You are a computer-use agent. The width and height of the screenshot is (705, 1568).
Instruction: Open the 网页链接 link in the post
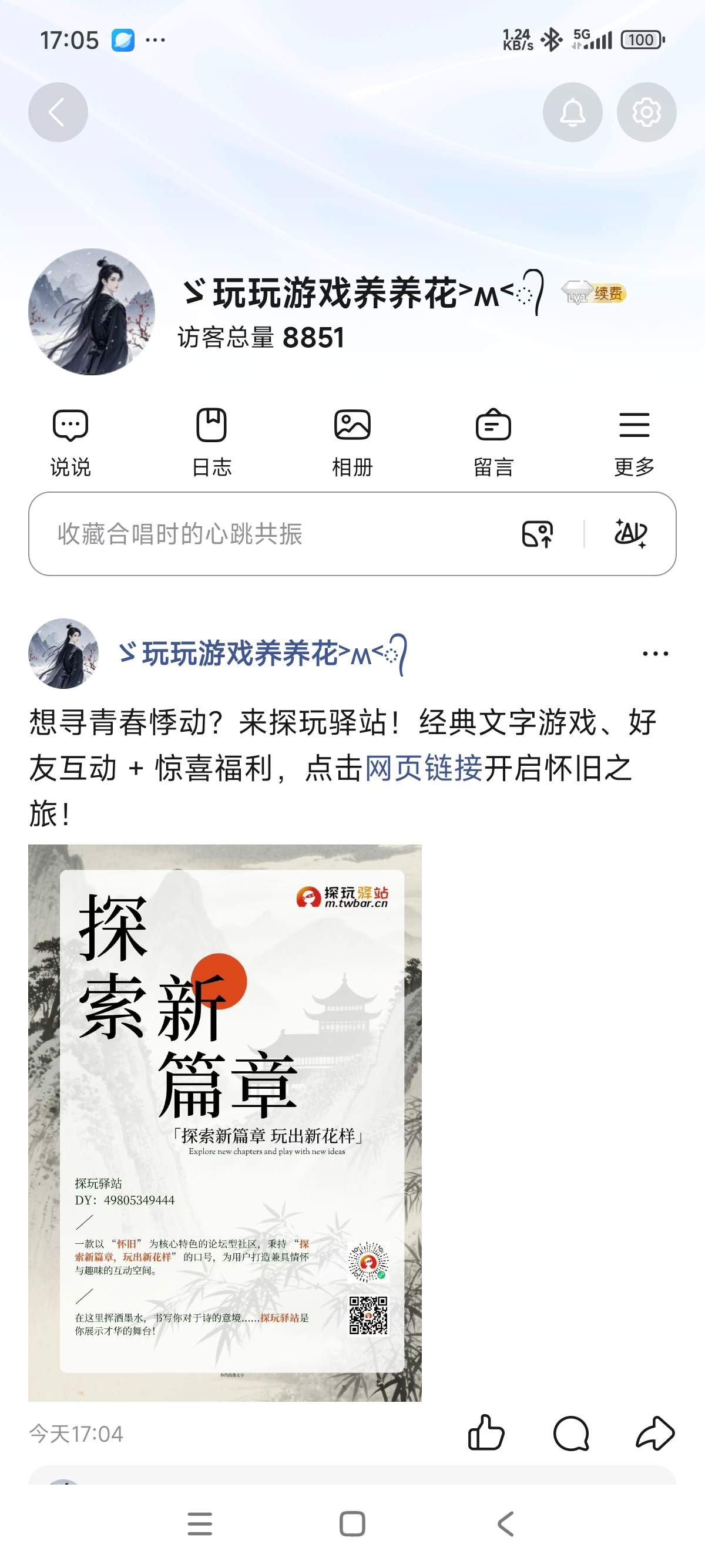tap(423, 768)
